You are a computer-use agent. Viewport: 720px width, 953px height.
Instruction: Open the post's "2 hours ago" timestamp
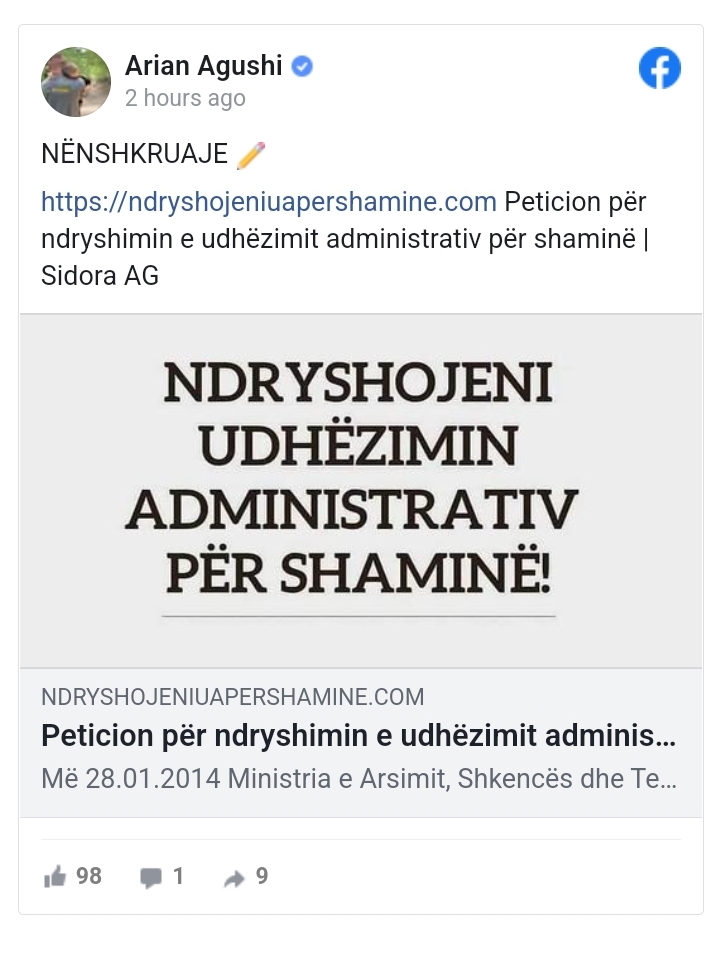185,98
